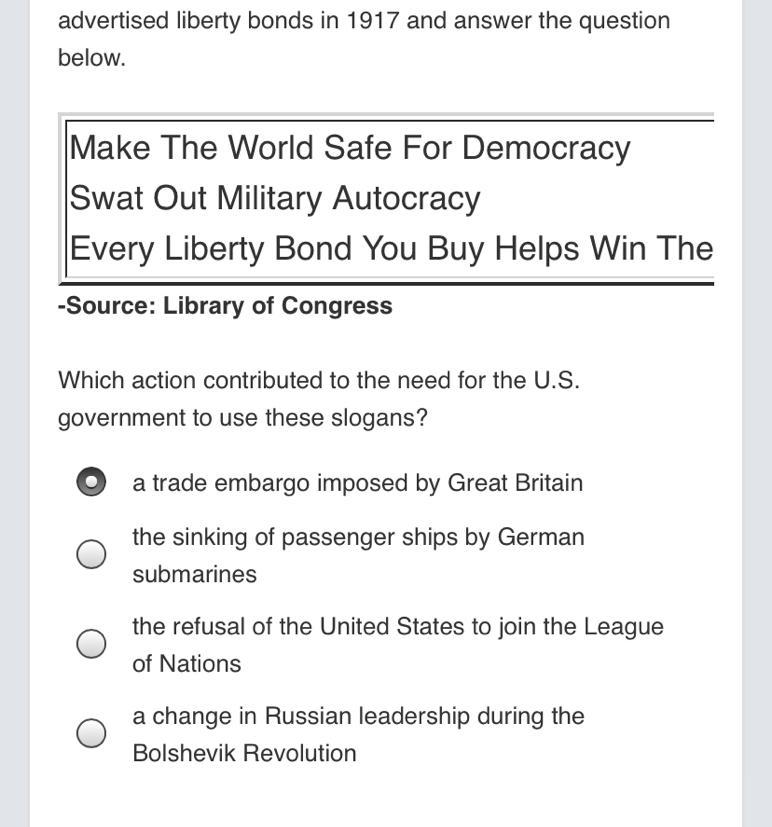
Task: Choose 'sinking of passenger ships by German submarines'
Action: pos(91,554)
